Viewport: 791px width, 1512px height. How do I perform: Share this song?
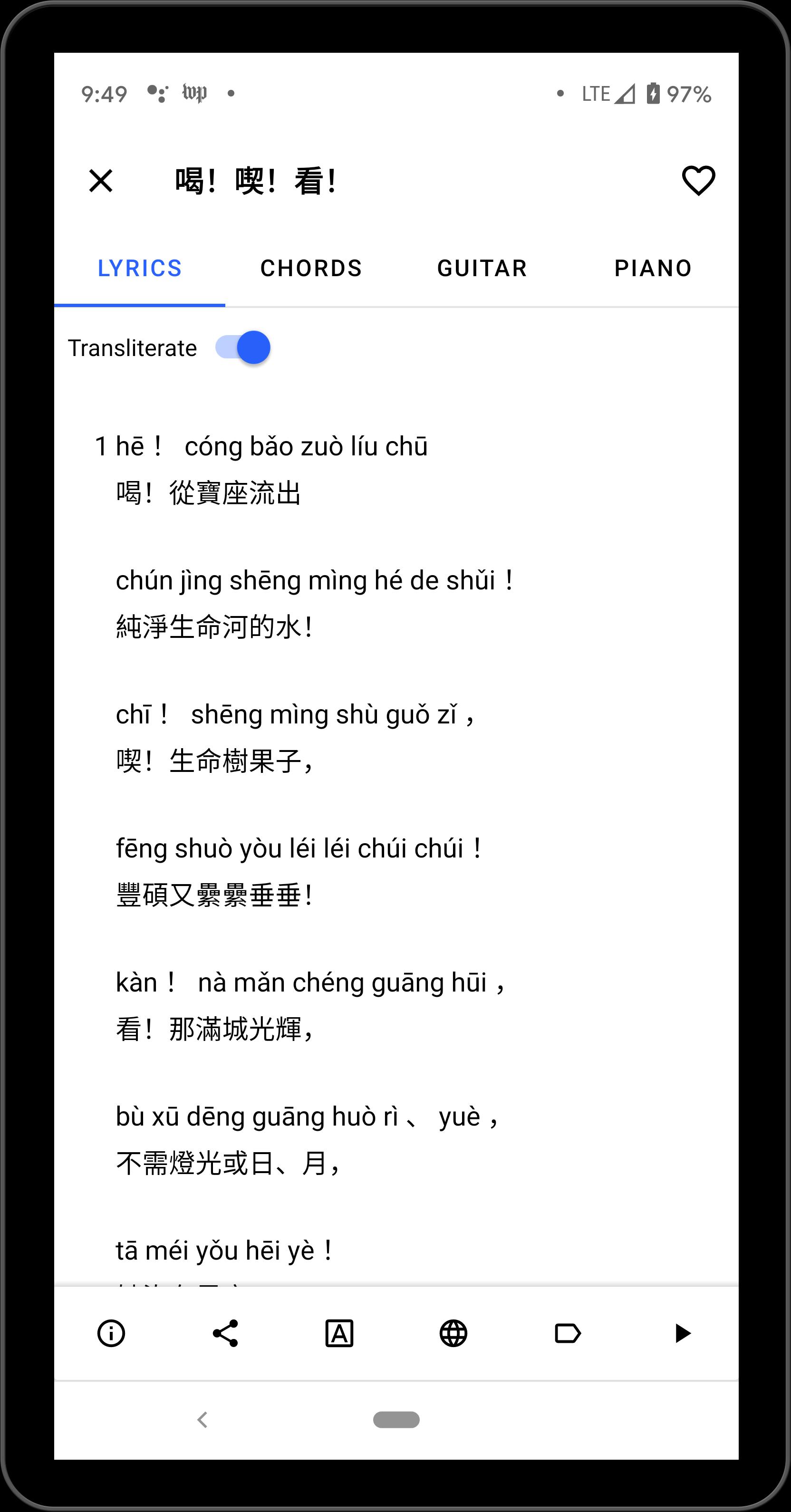[225, 1333]
